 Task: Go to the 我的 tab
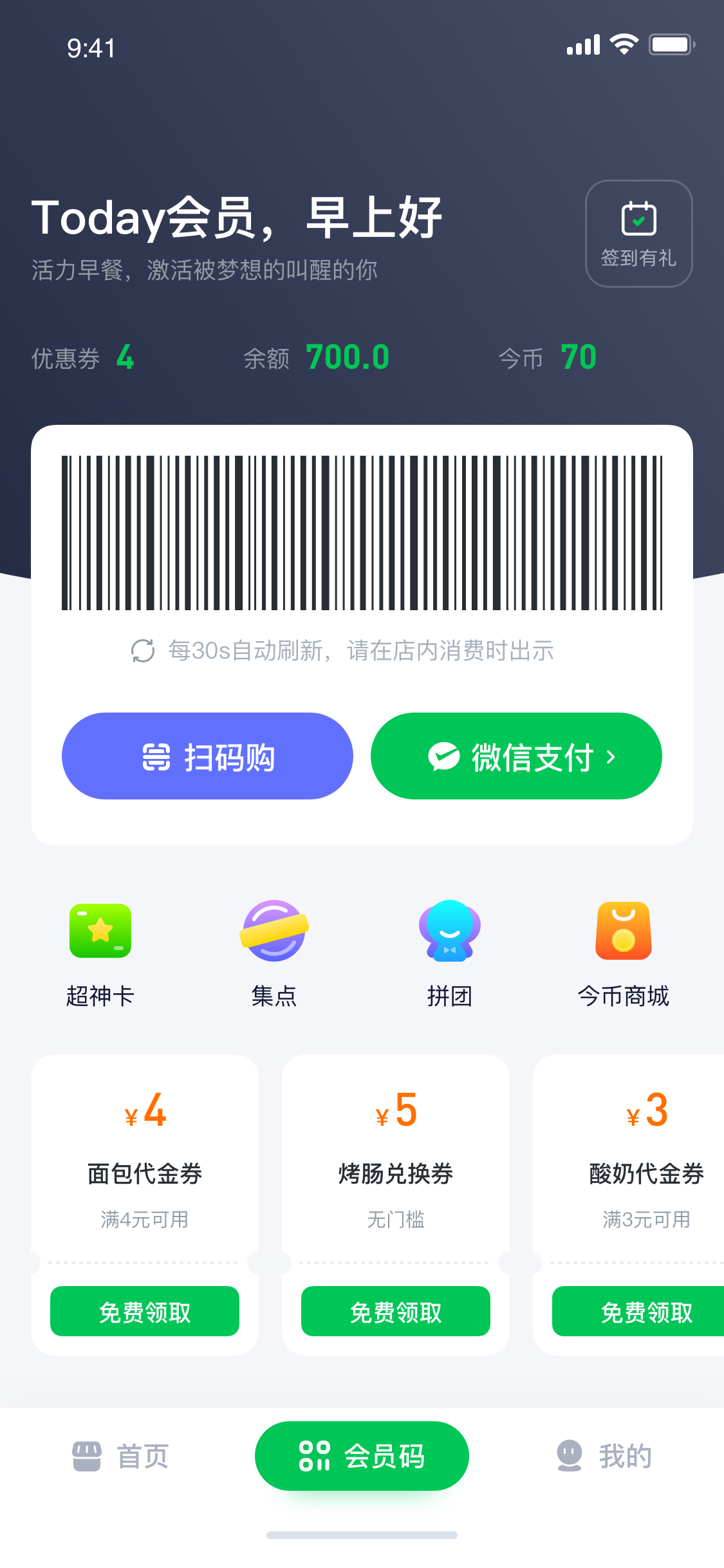[604, 1456]
